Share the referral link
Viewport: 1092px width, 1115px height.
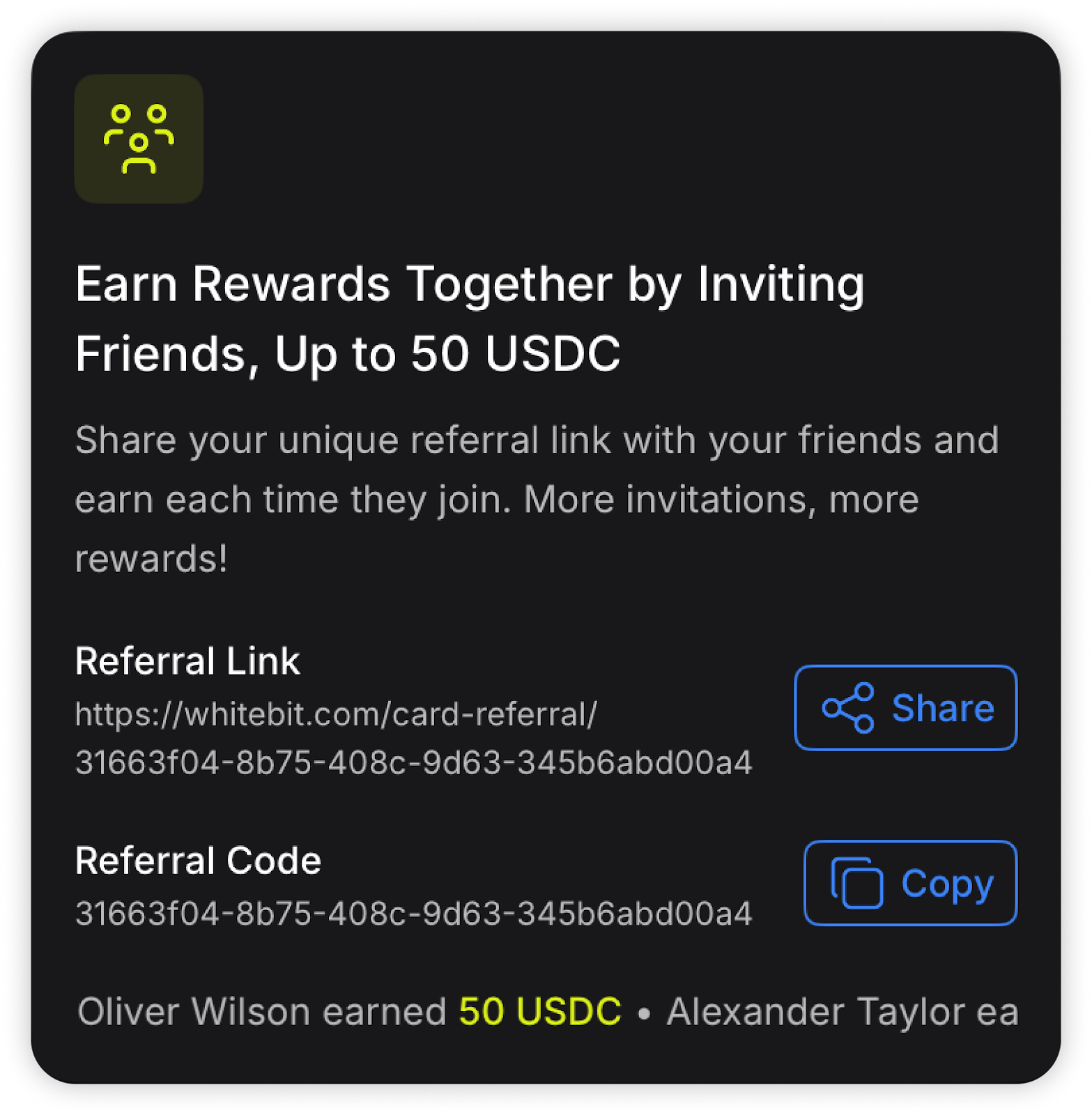905,708
